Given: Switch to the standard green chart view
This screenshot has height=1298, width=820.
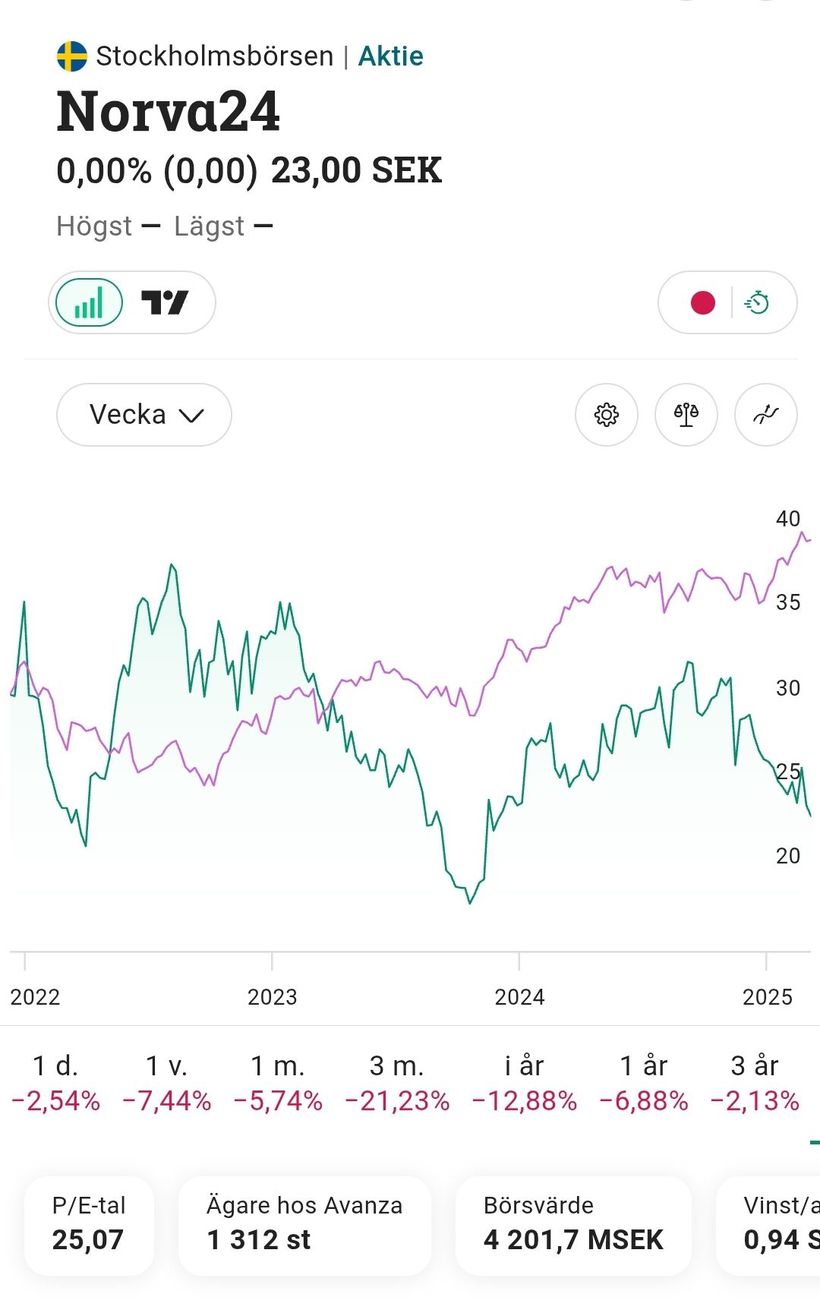Looking at the screenshot, I should pyautogui.click(x=89, y=302).
